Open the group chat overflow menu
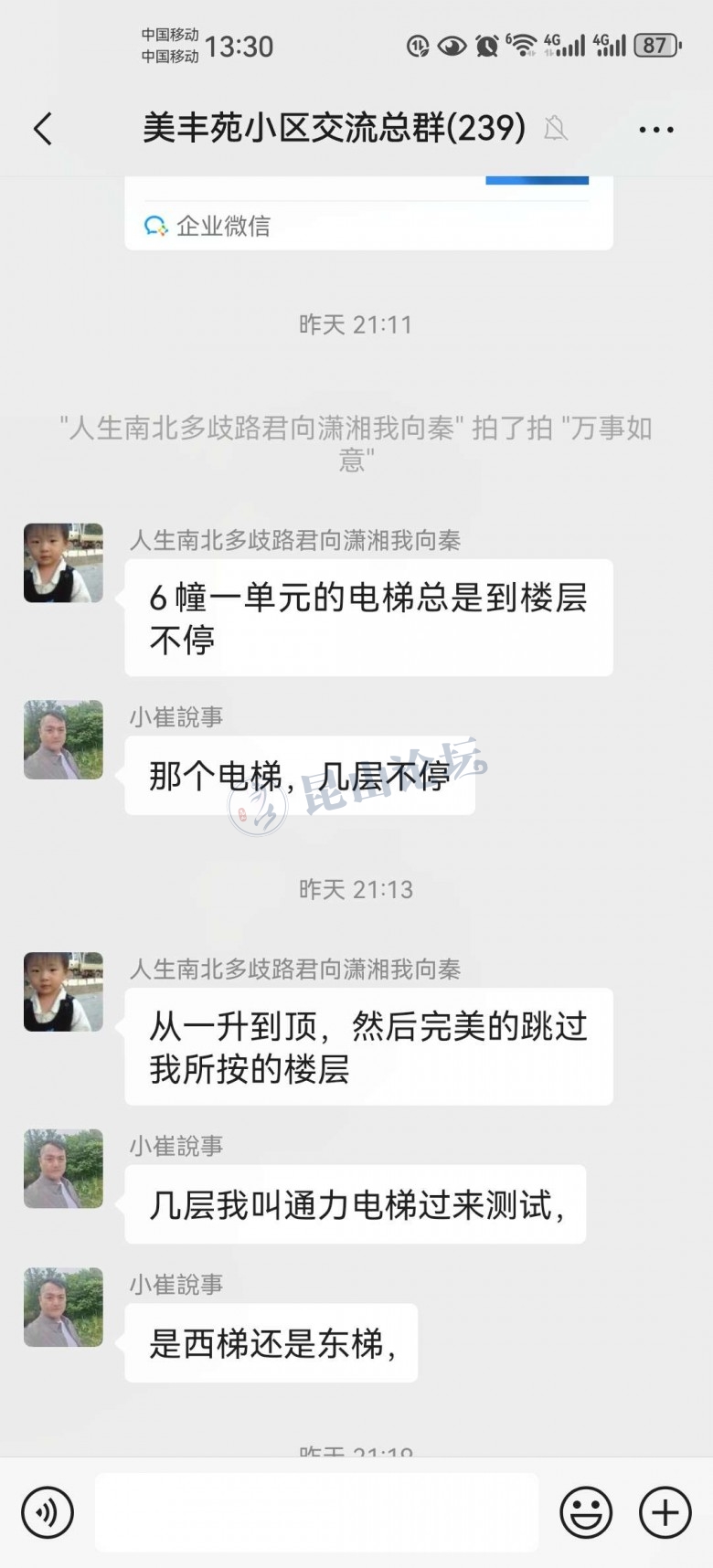The width and height of the screenshot is (713, 1568). point(655,130)
